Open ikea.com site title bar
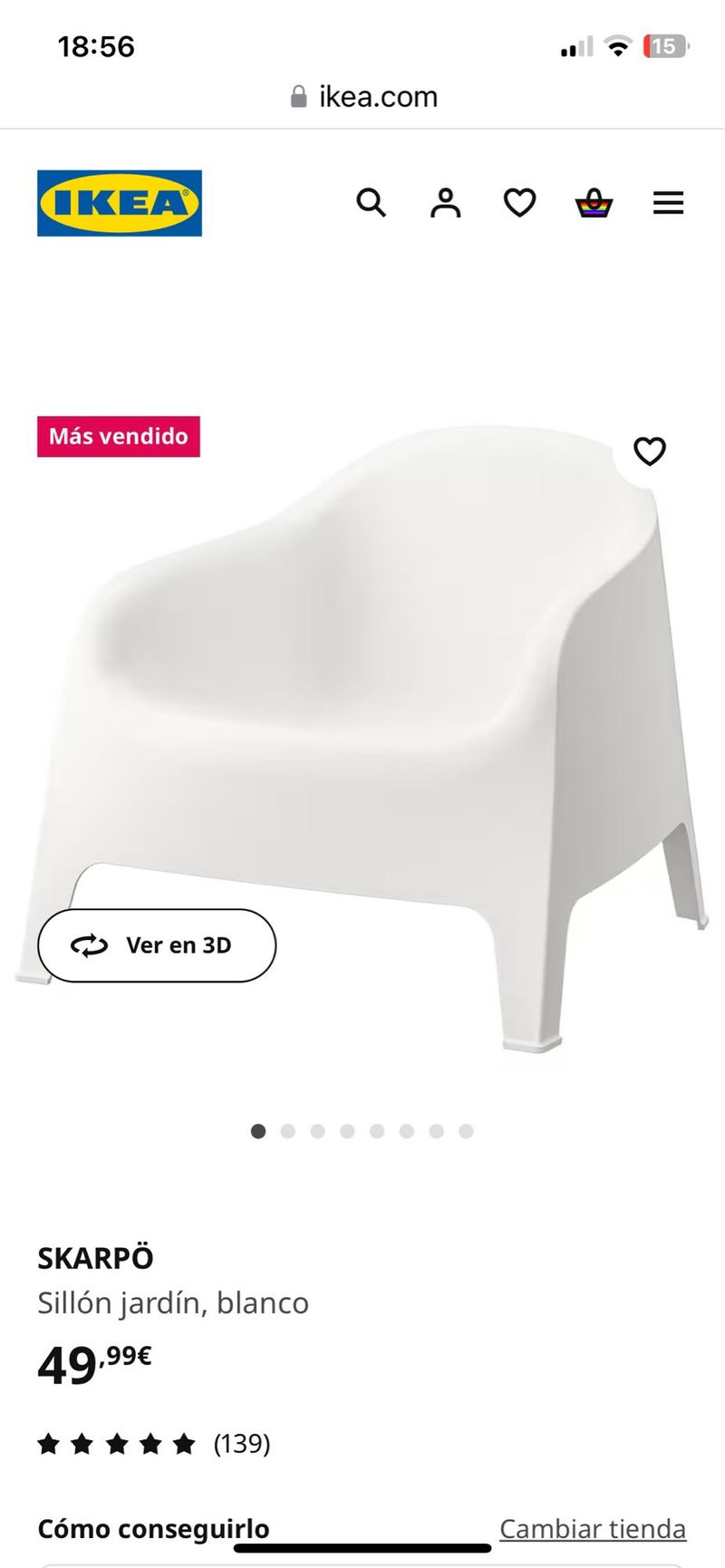The width and height of the screenshot is (725, 1568). click(x=378, y=96)
